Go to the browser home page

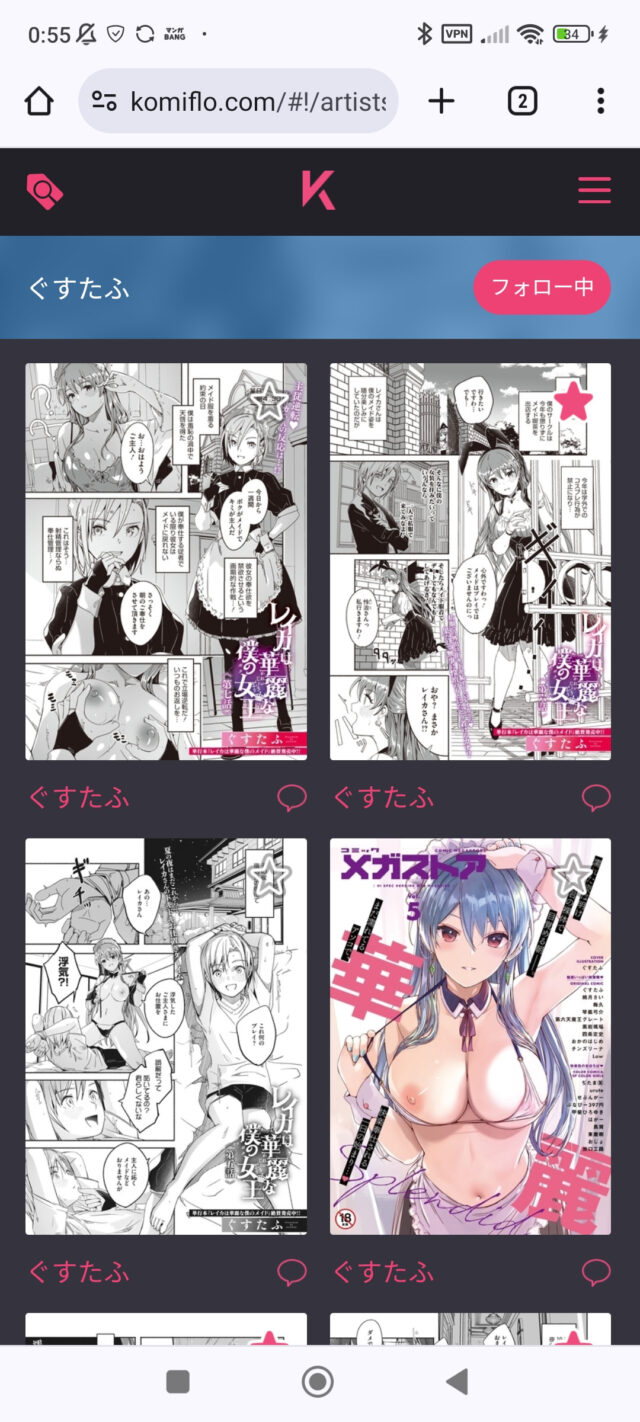point(39,101)
